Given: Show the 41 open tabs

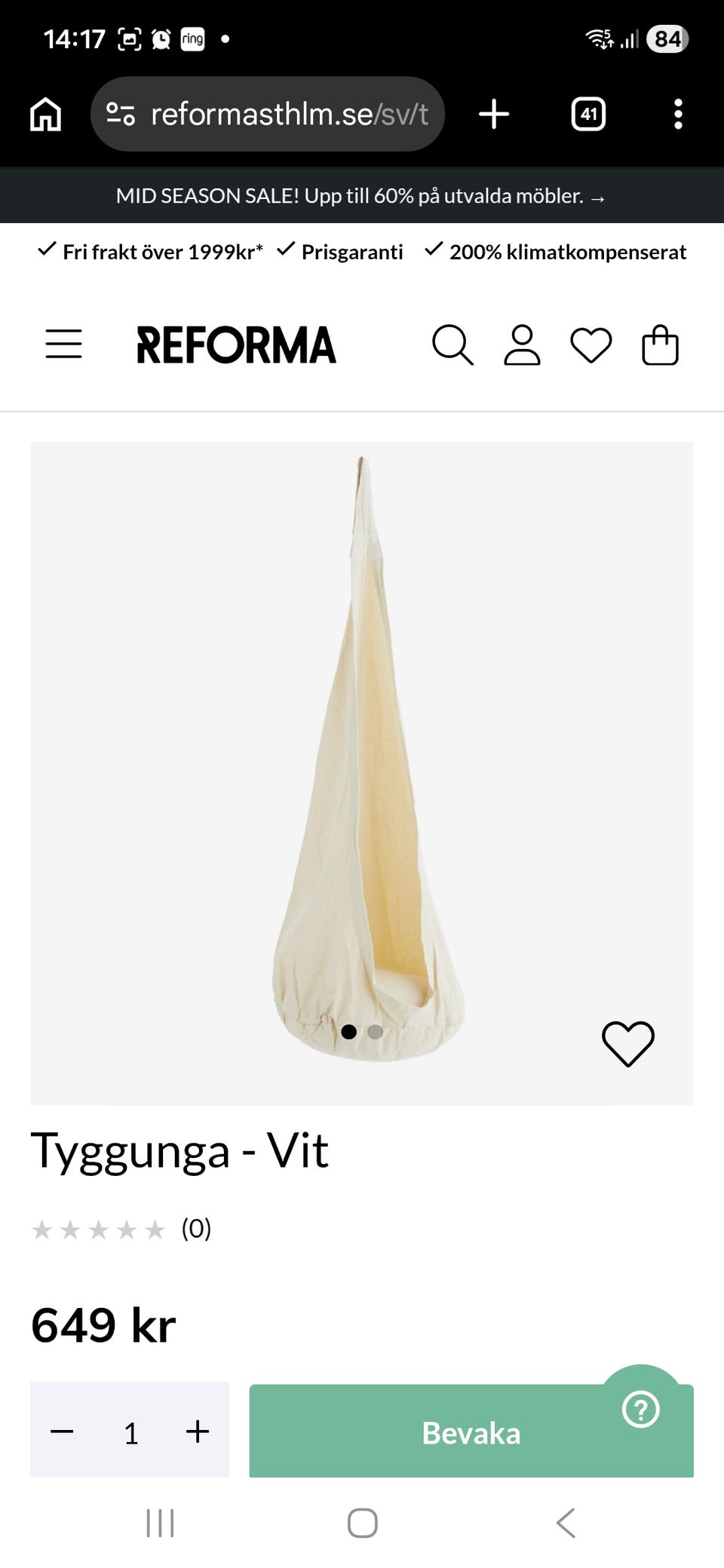Looking at the screenshot, I should (588, 115).
